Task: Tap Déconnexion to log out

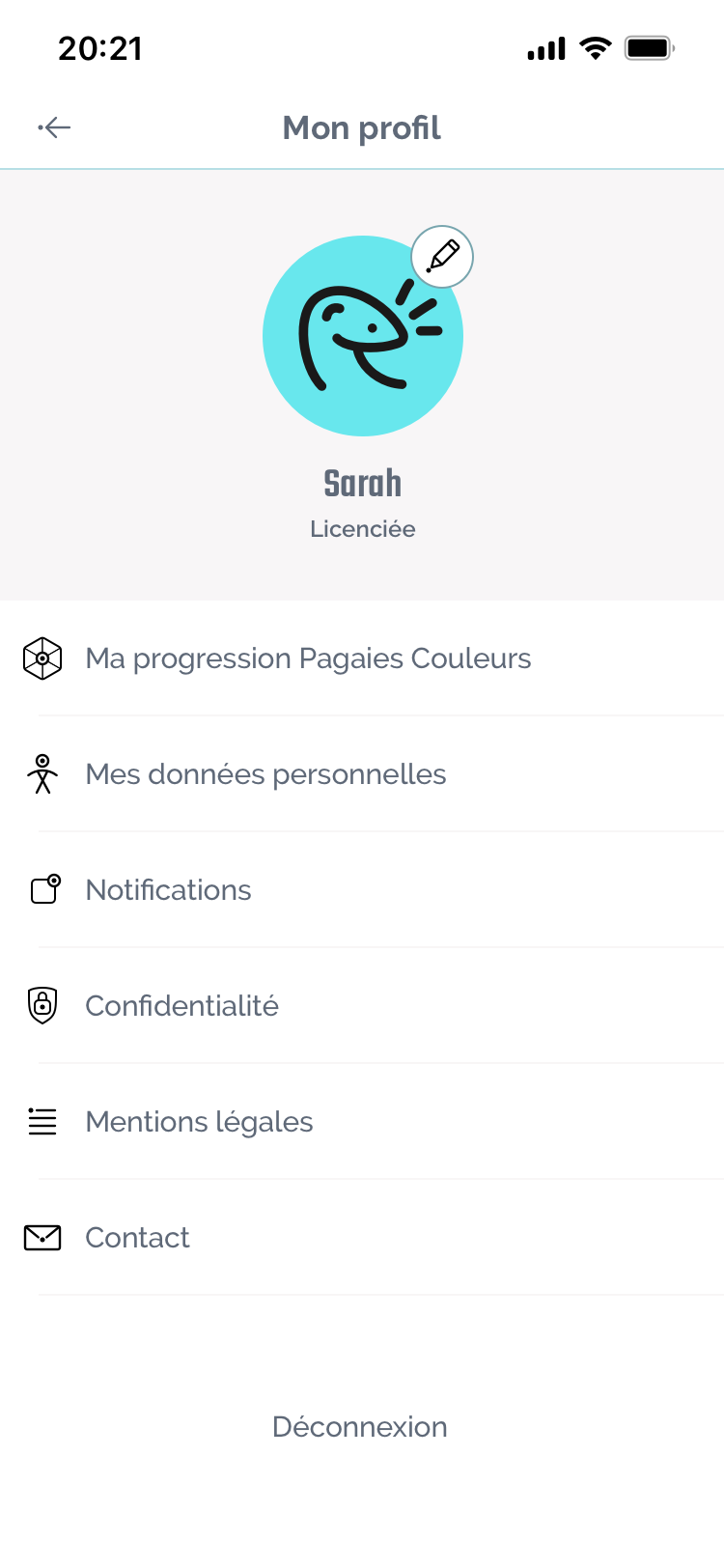Action: click(359, 1426)
